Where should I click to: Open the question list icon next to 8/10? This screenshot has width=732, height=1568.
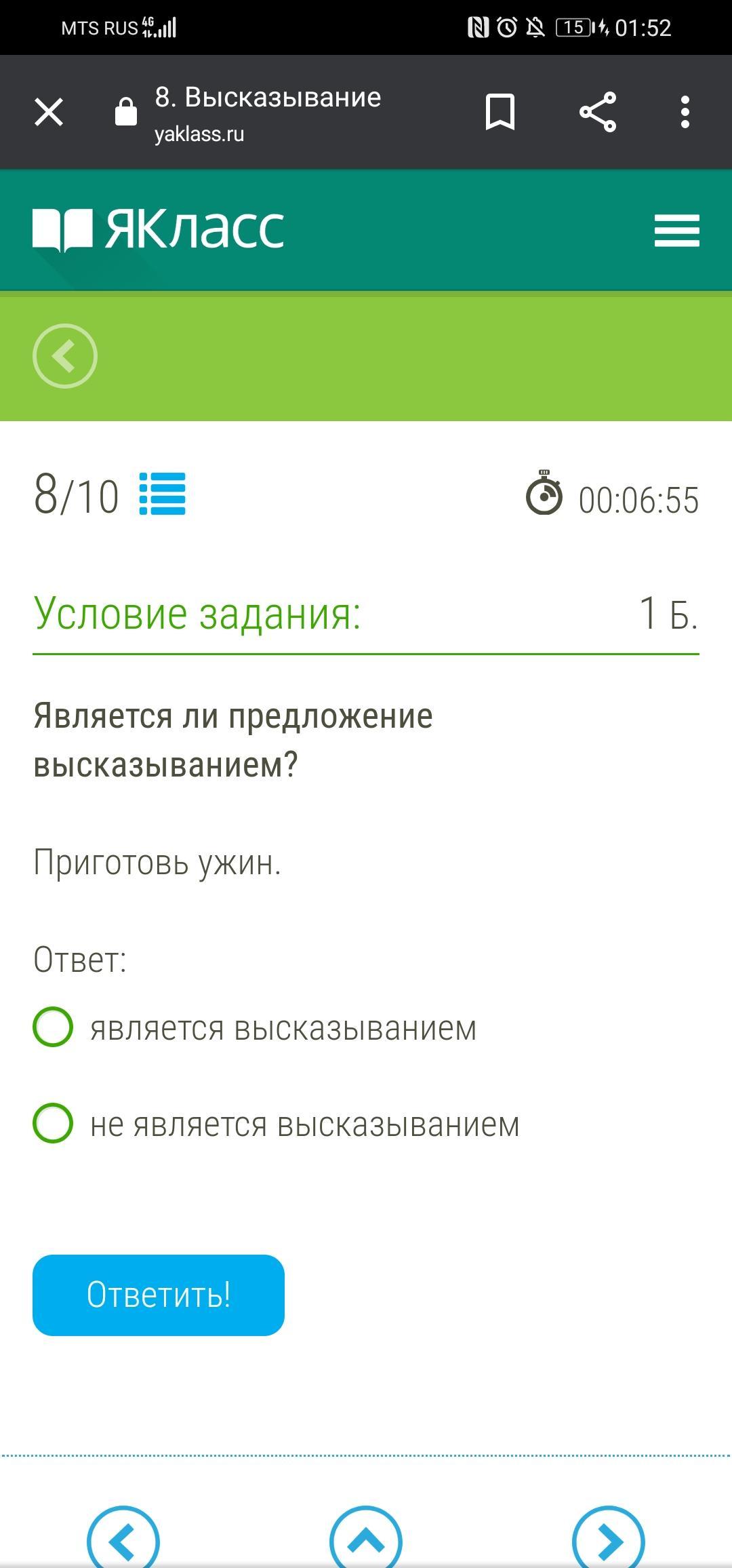click(163, 494)
